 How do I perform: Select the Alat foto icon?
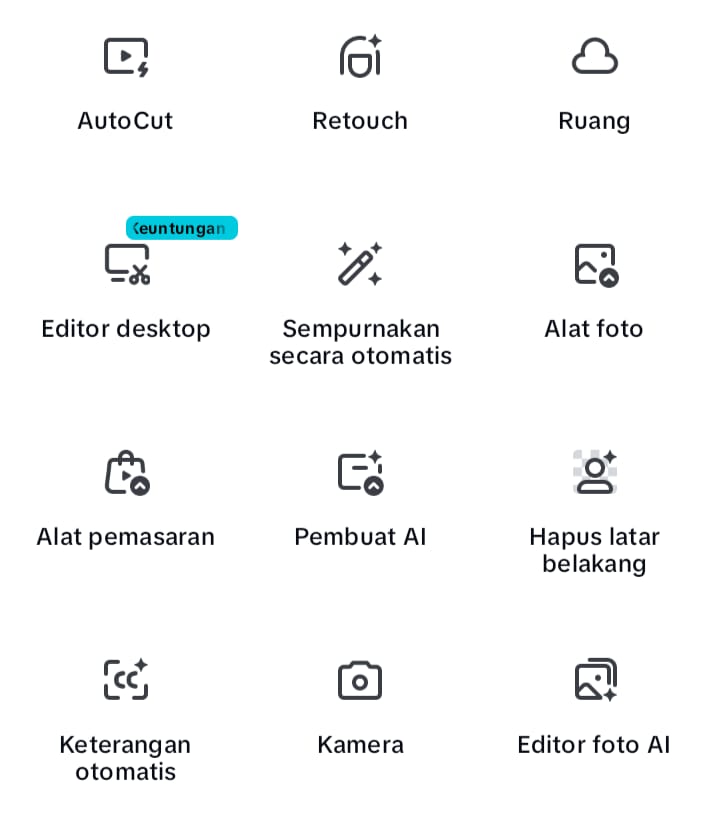[x=594, y=263]
